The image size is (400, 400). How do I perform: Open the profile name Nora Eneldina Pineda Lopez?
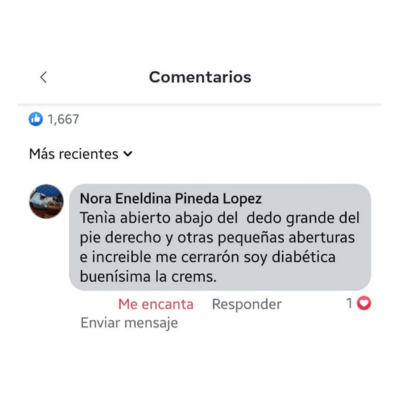[x=171, y=199]
